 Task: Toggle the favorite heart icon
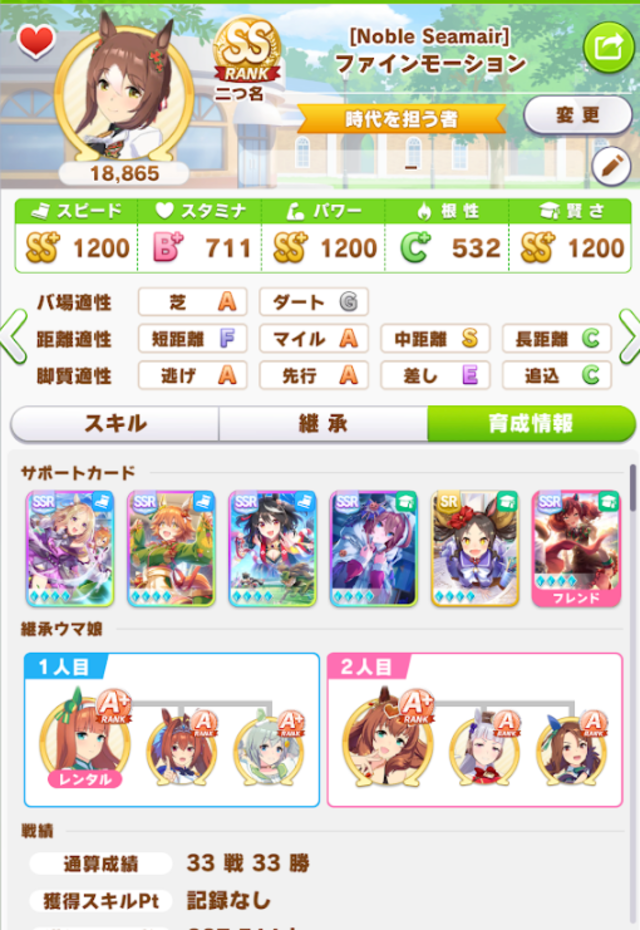[x=36, y=42]
